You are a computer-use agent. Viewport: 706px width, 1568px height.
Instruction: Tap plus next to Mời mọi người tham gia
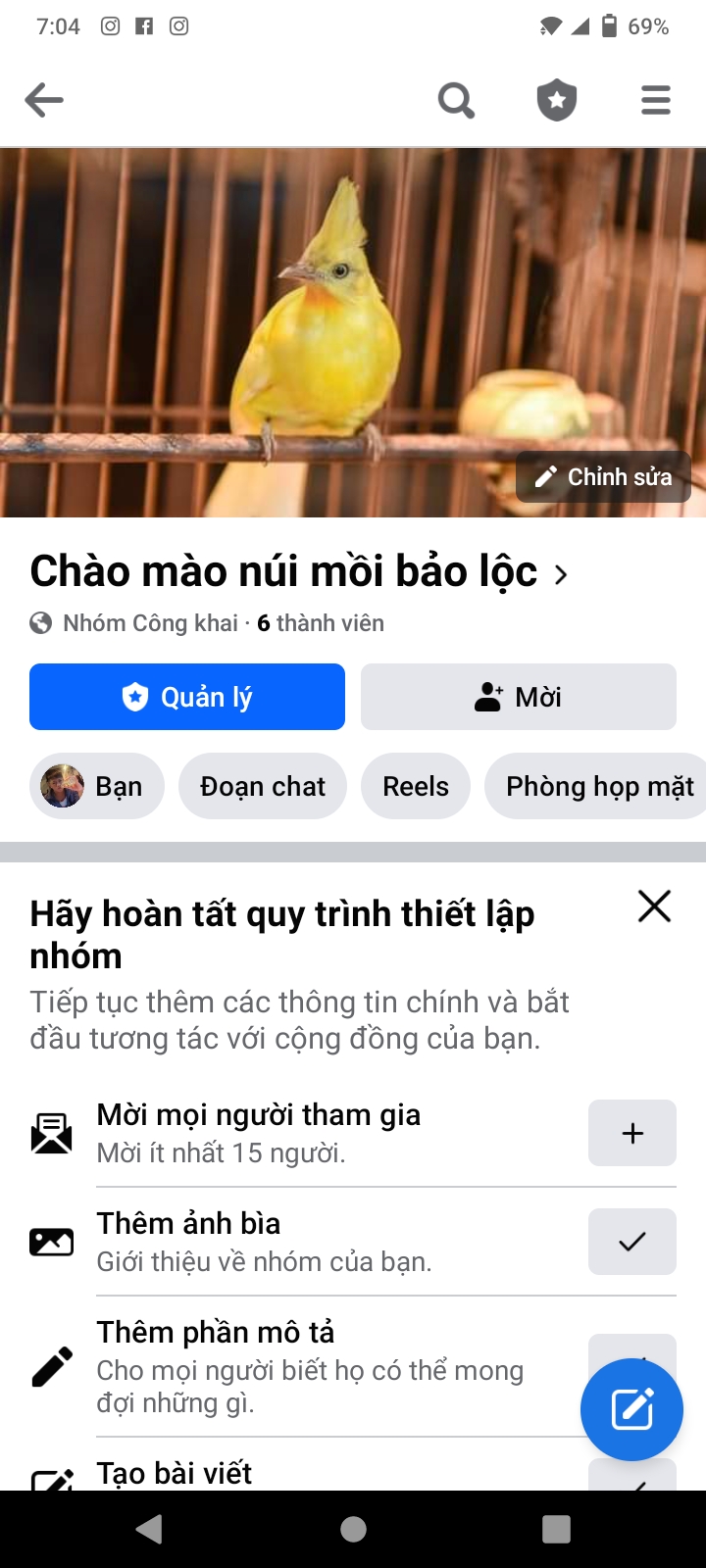(632, 1133)
